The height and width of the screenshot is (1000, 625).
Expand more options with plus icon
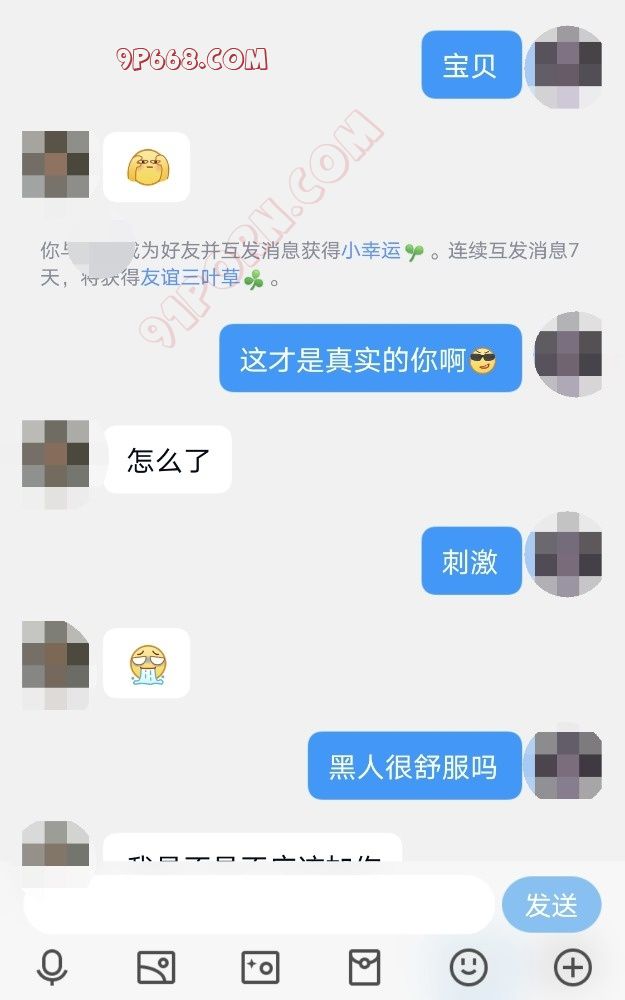[x=572, y=967]
